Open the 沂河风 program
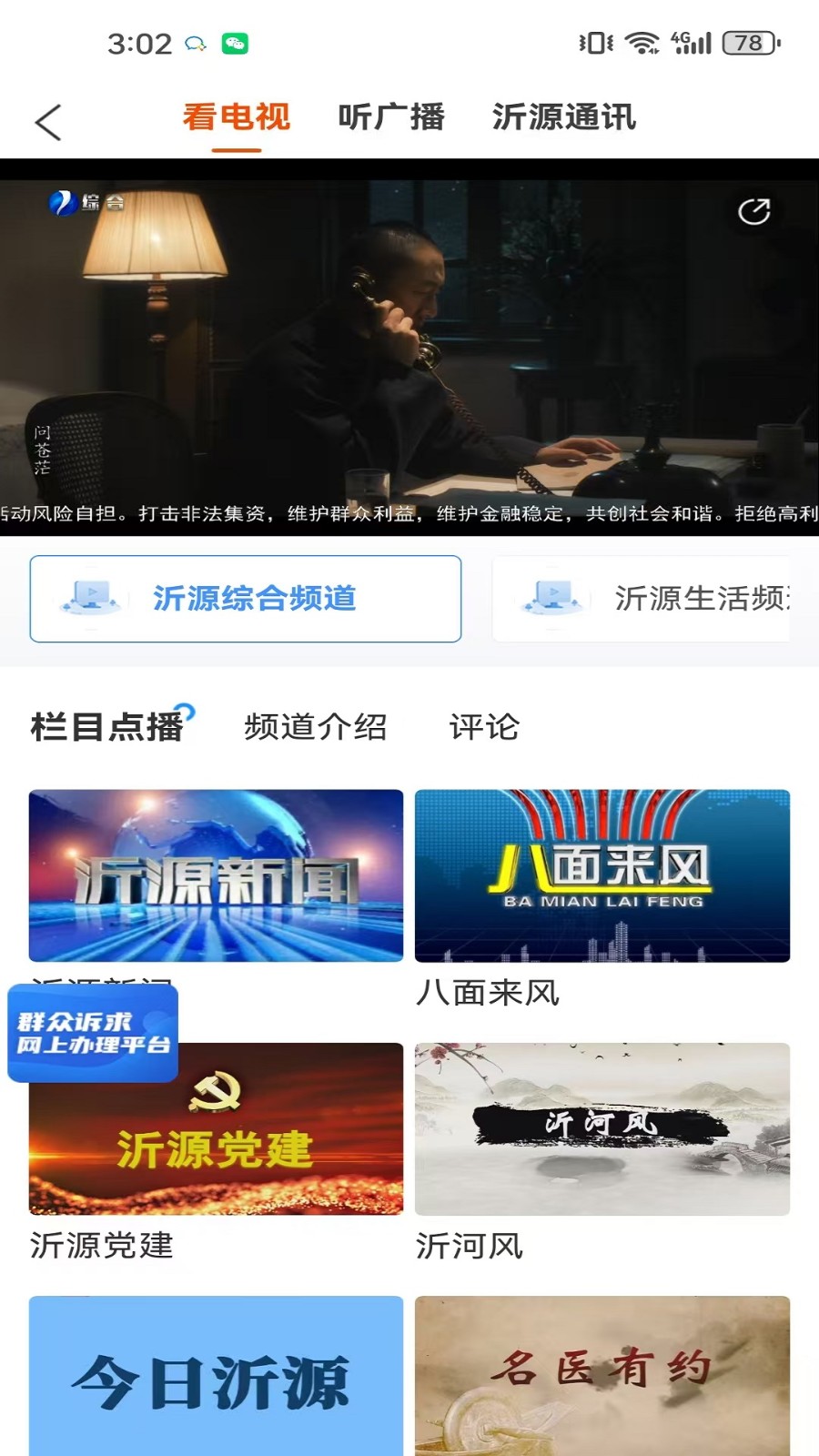Image resolution: width=819 pixels, height=1456 pixels. 602,1128
